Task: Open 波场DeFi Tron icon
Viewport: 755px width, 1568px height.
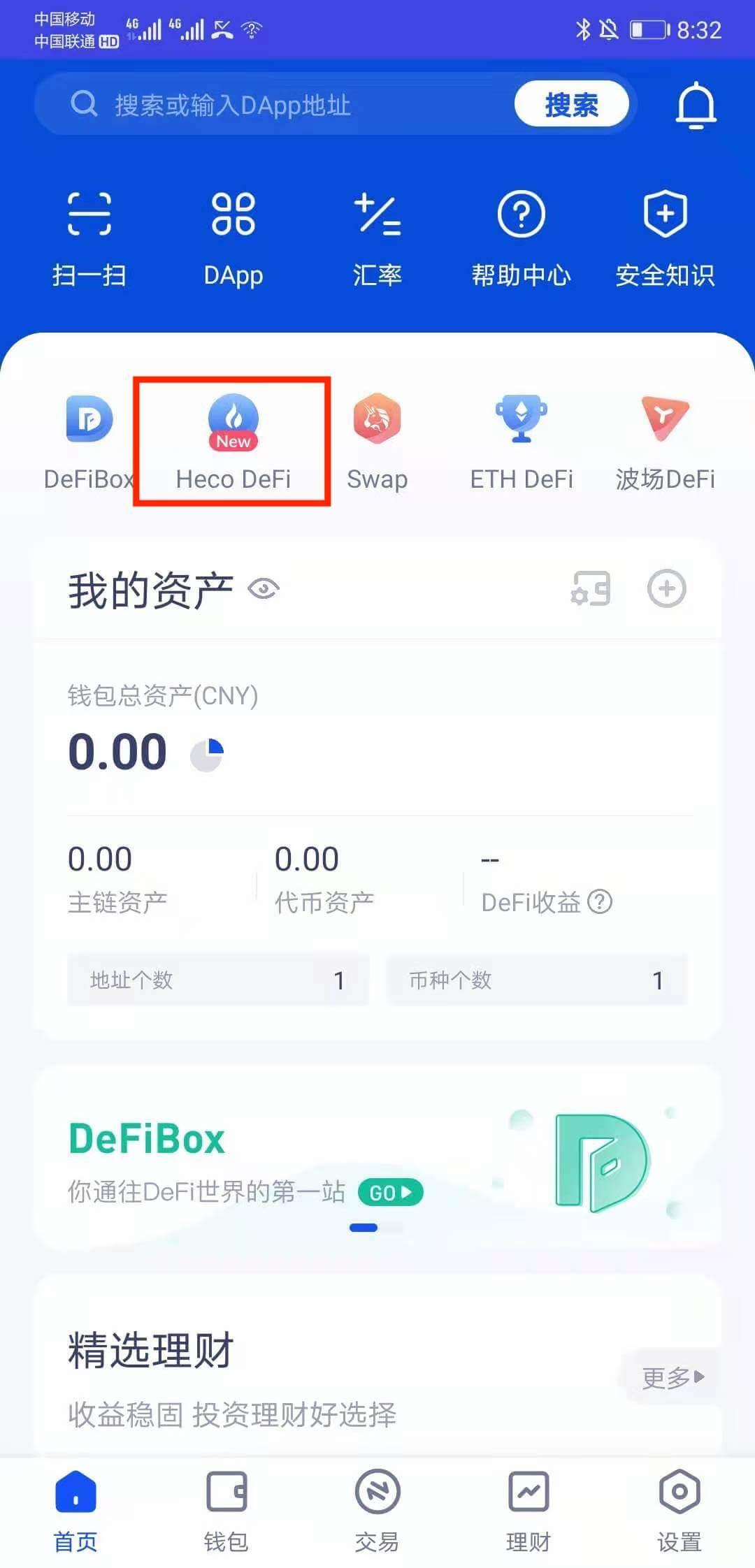Action: tap(665, 419)
